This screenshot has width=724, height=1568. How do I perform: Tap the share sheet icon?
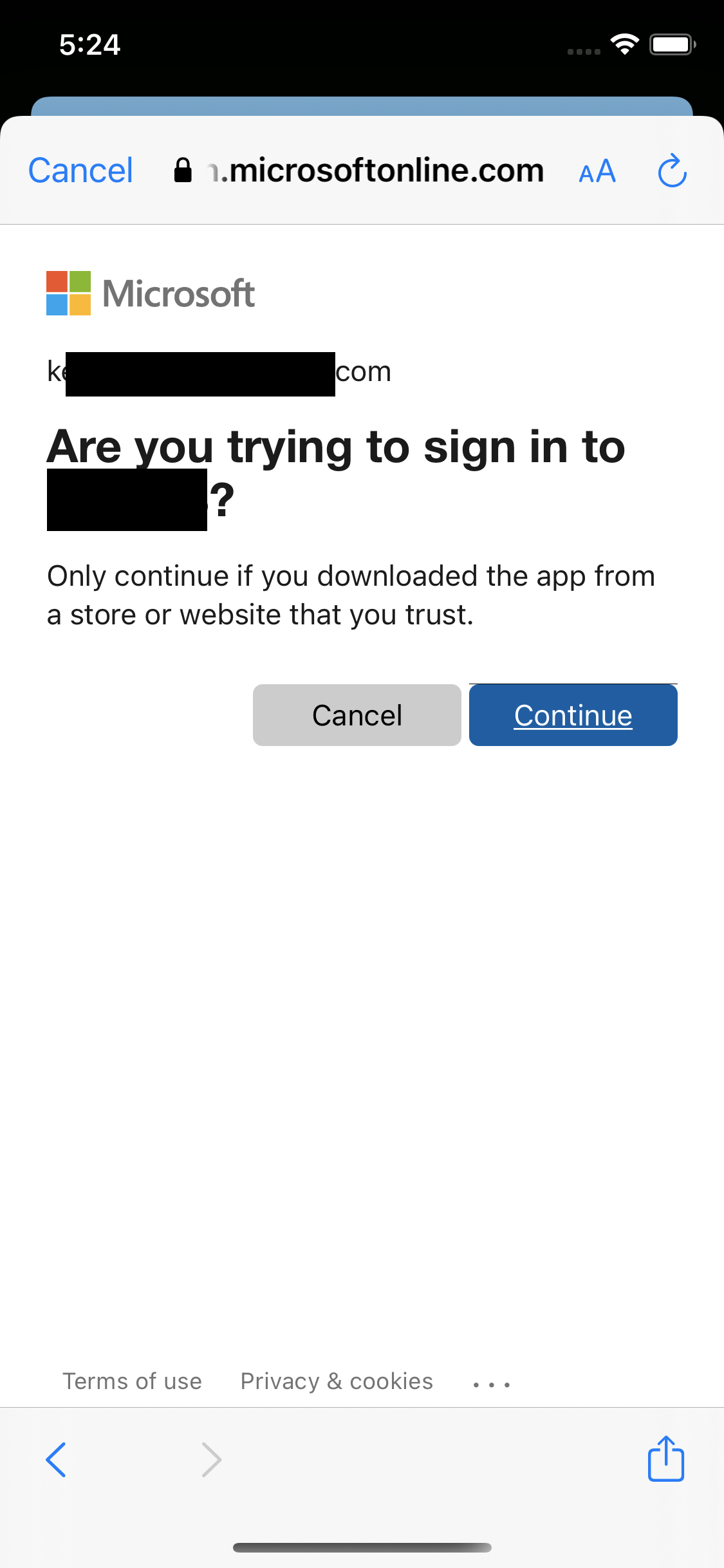tap(666, 1459)
